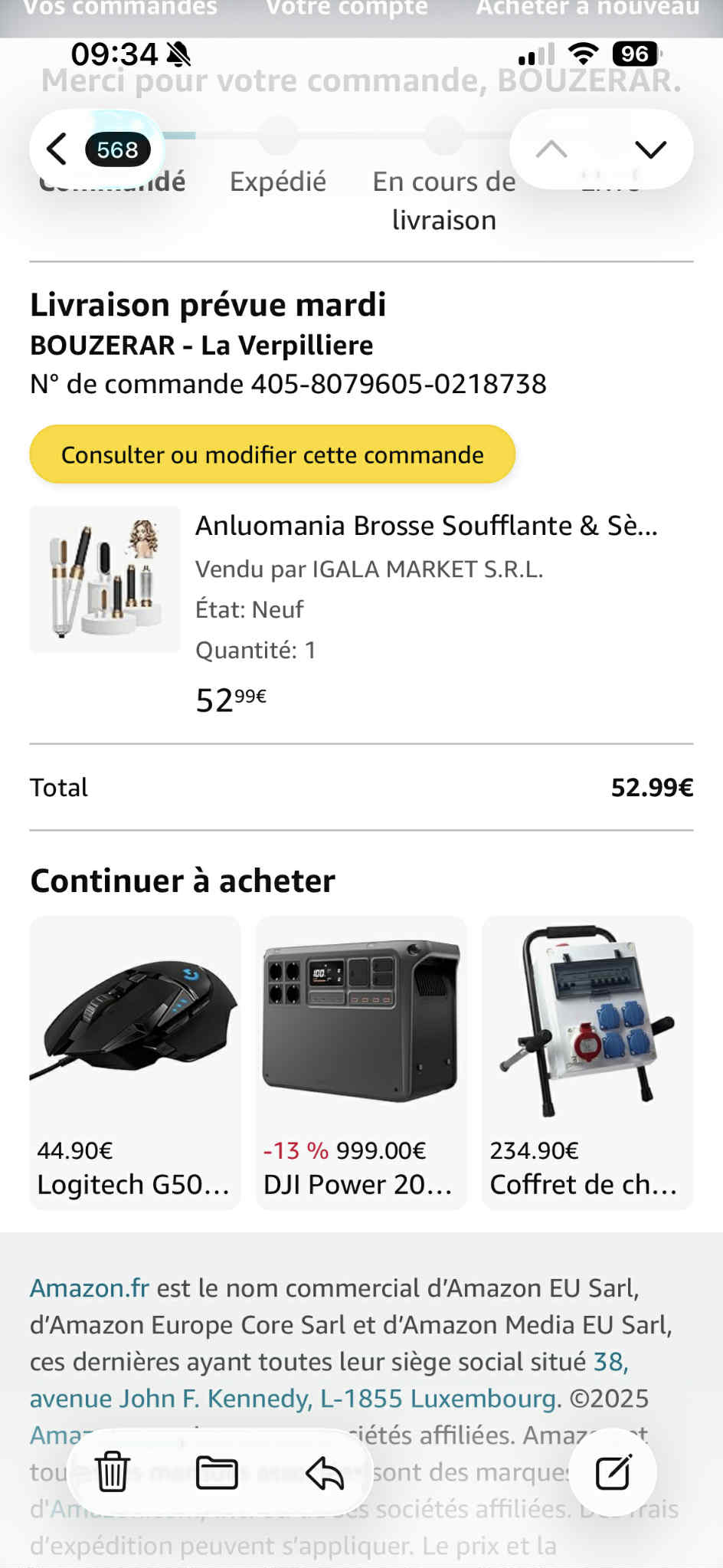Jump to the previous email

pyautogui.click(x=551, y=149)
